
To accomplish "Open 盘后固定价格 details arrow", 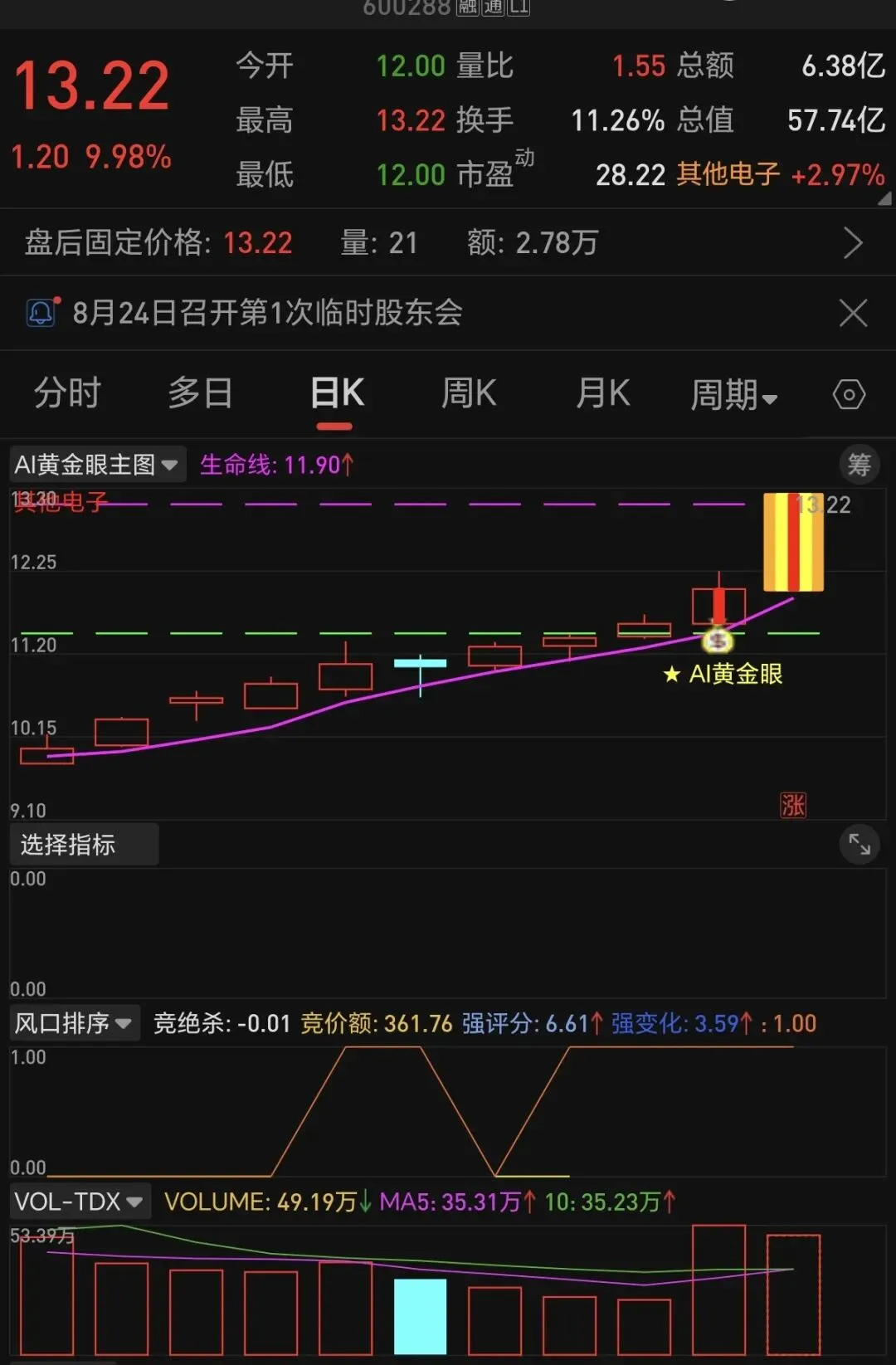I will pos(853,243).
